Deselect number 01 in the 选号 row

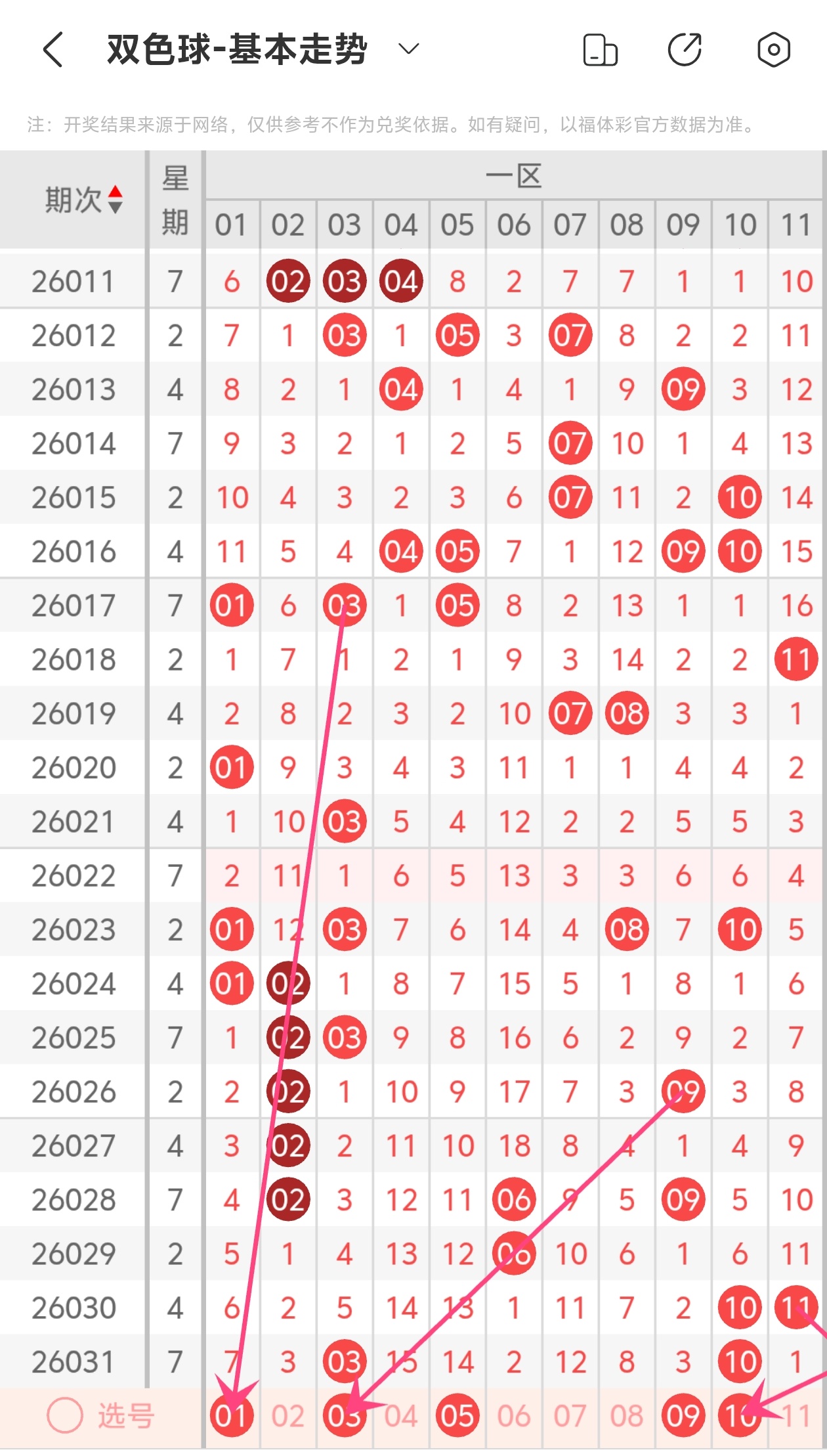(231, 1415)
